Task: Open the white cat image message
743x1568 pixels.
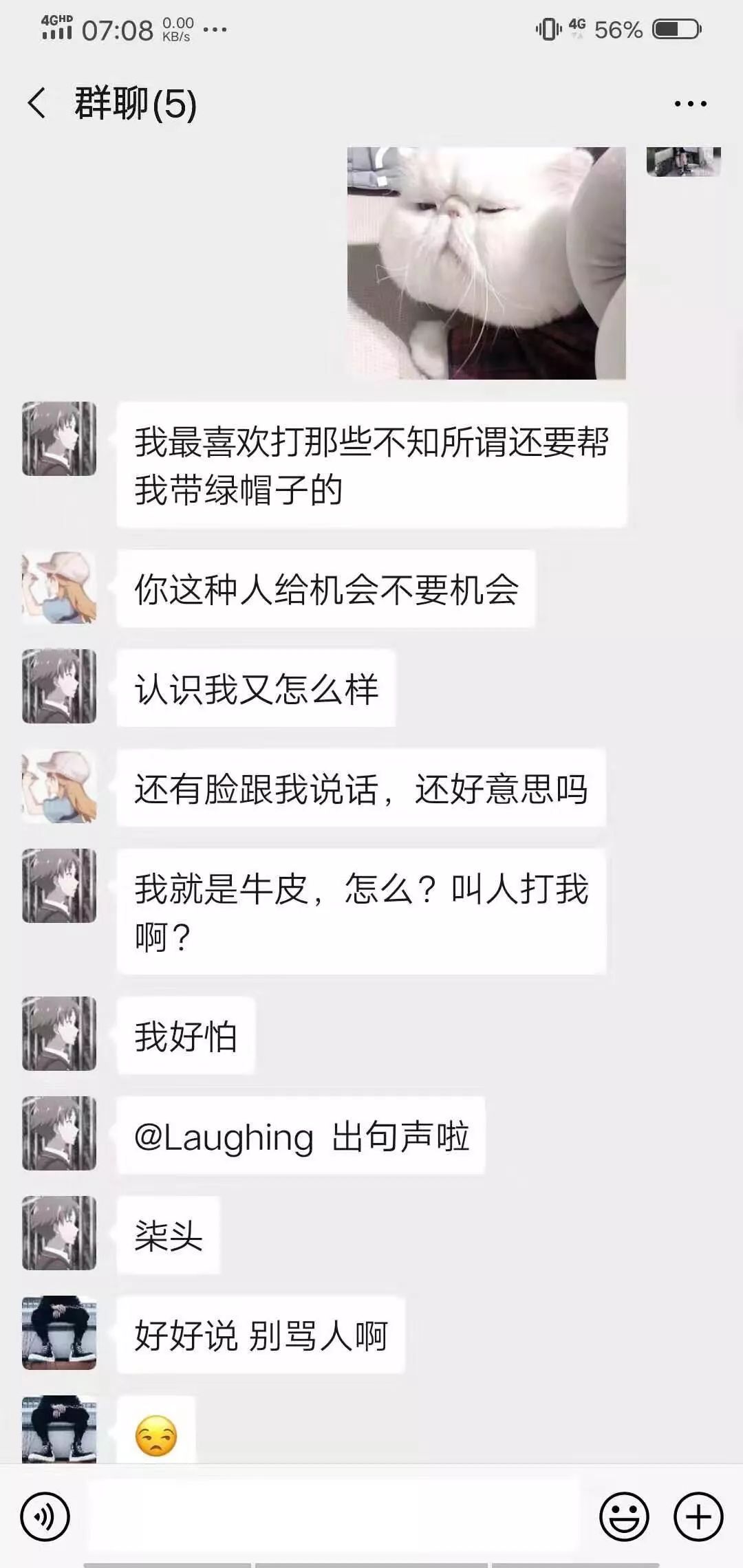Action: [x=486, y=263]
